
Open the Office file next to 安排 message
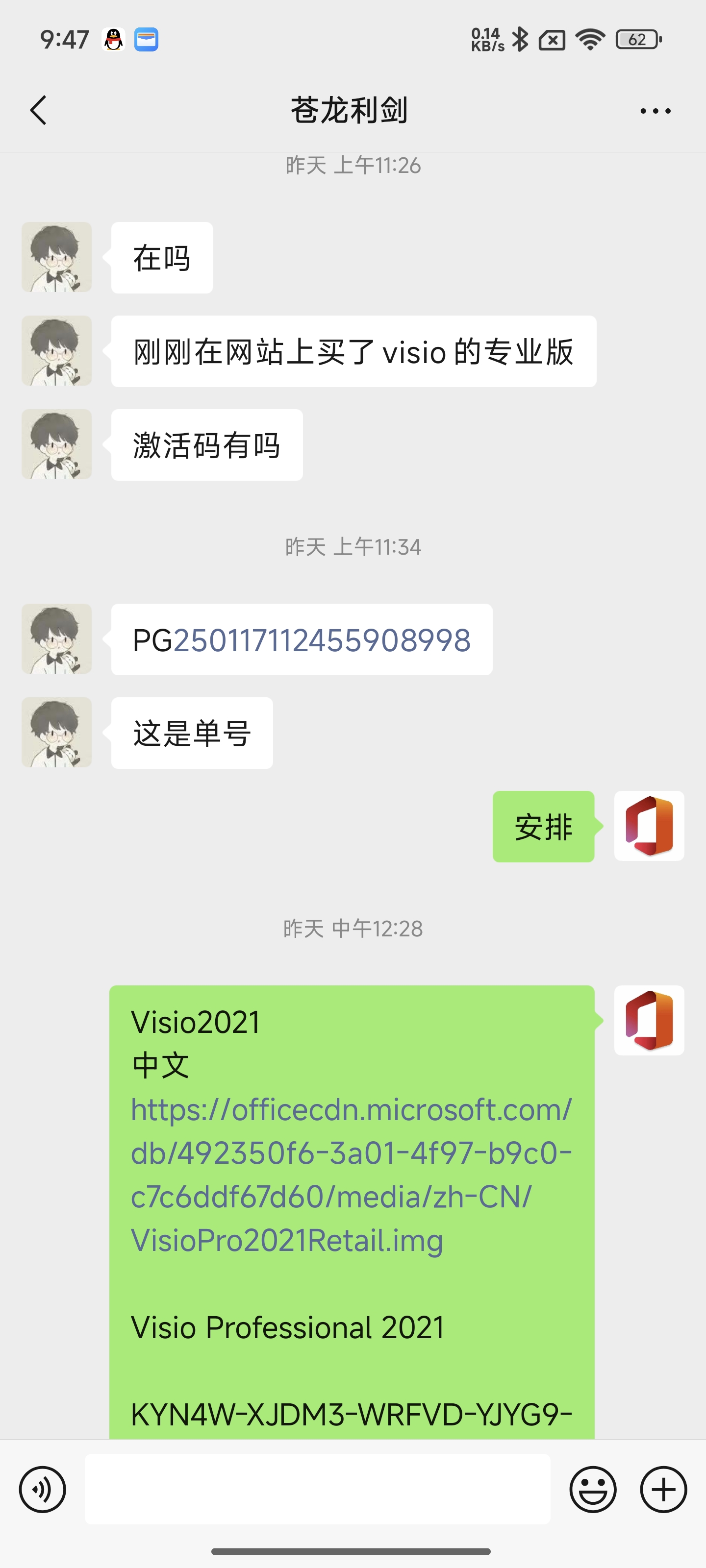pyautogui.click(x=648, y=827)
